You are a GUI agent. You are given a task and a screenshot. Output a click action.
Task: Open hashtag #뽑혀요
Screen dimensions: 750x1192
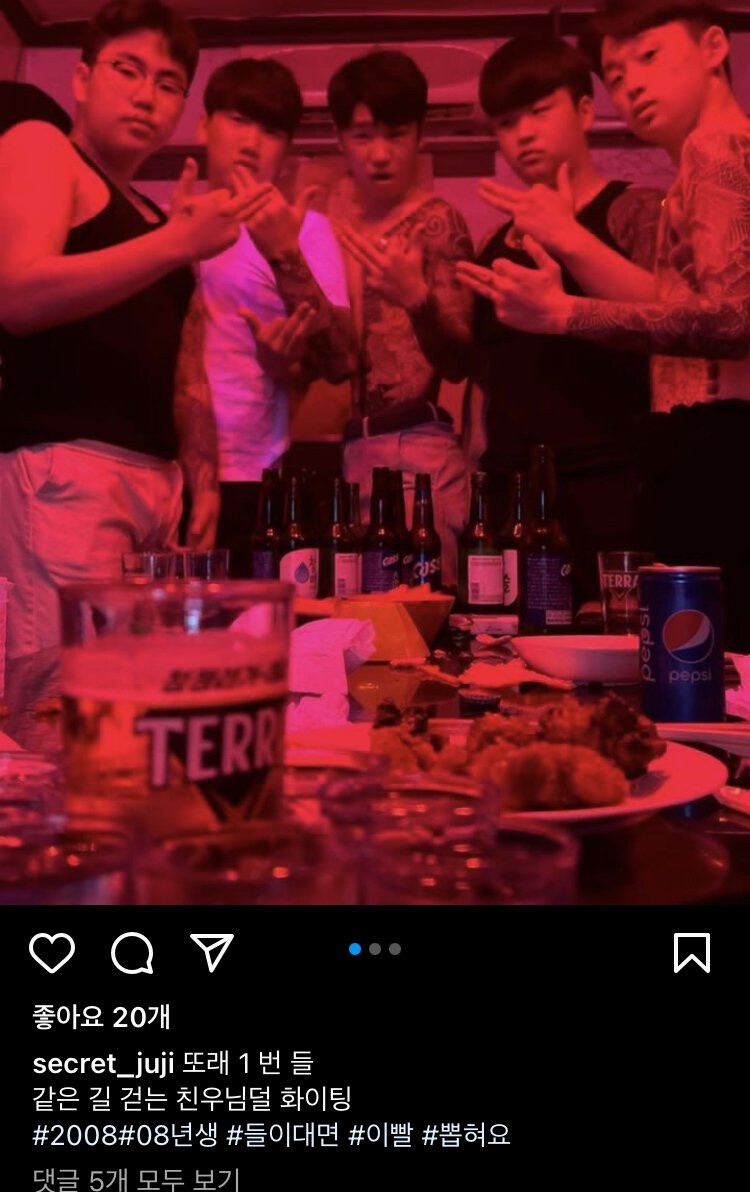[x=466, y=1134]
